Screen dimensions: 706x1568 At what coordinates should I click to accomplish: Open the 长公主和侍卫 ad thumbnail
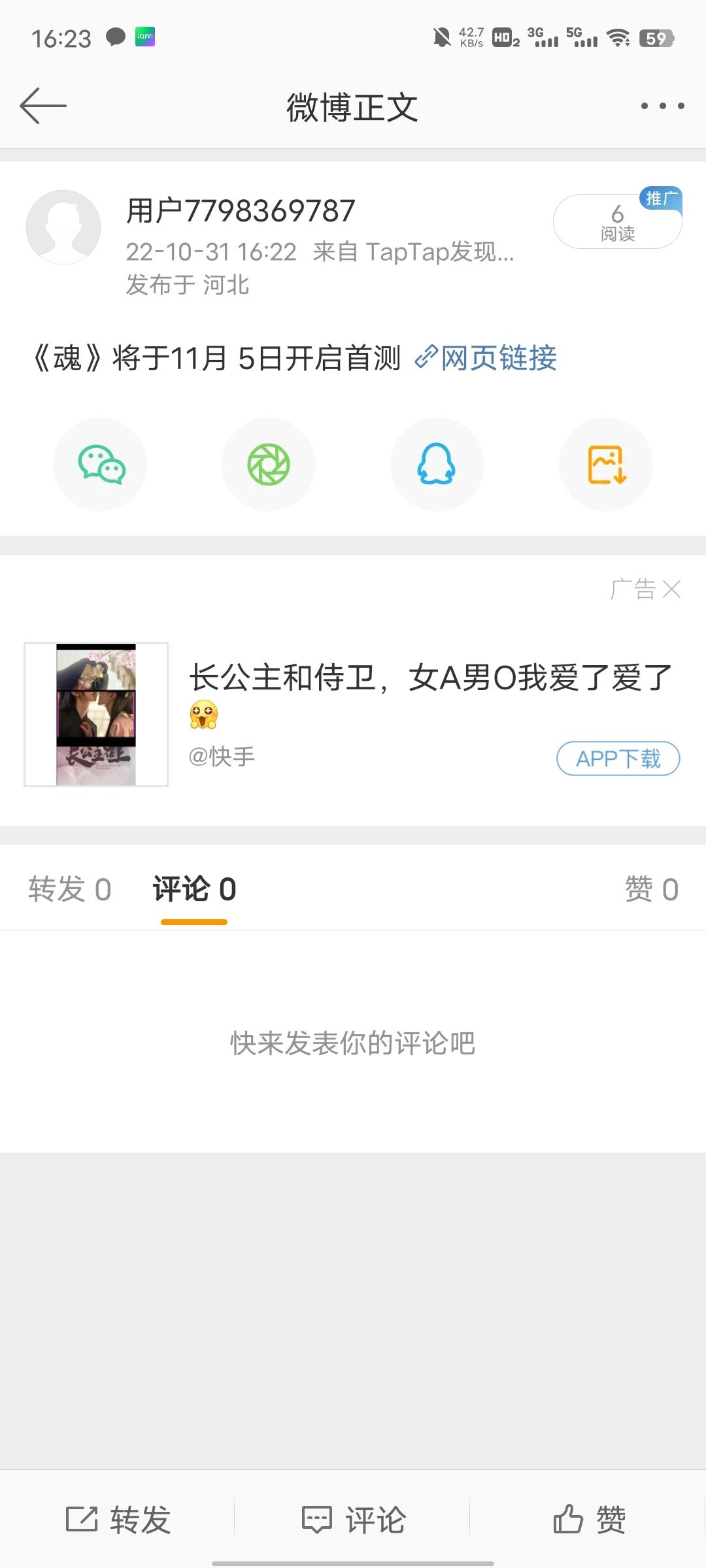(96, 715)
